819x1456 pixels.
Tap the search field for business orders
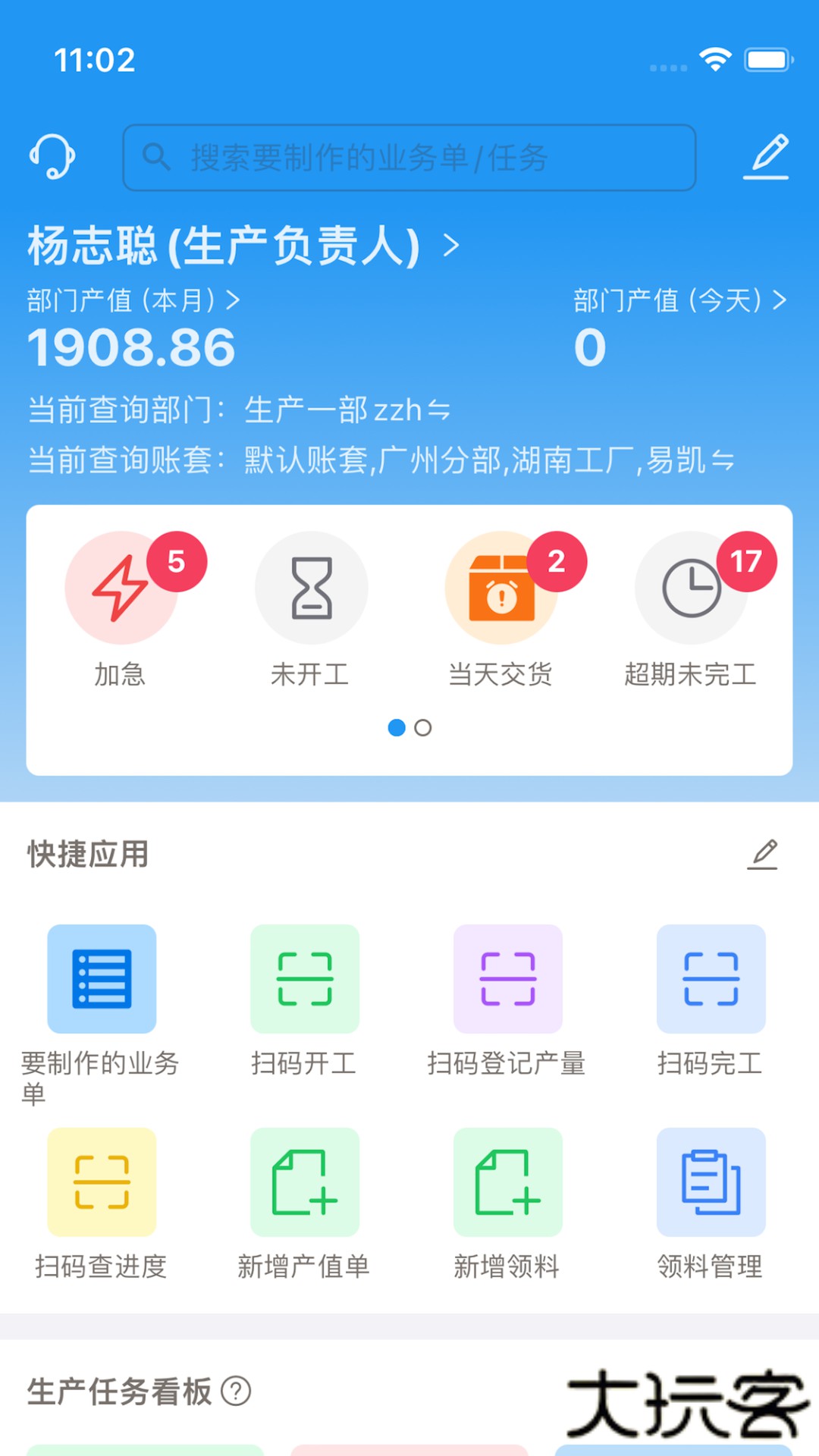409,158
